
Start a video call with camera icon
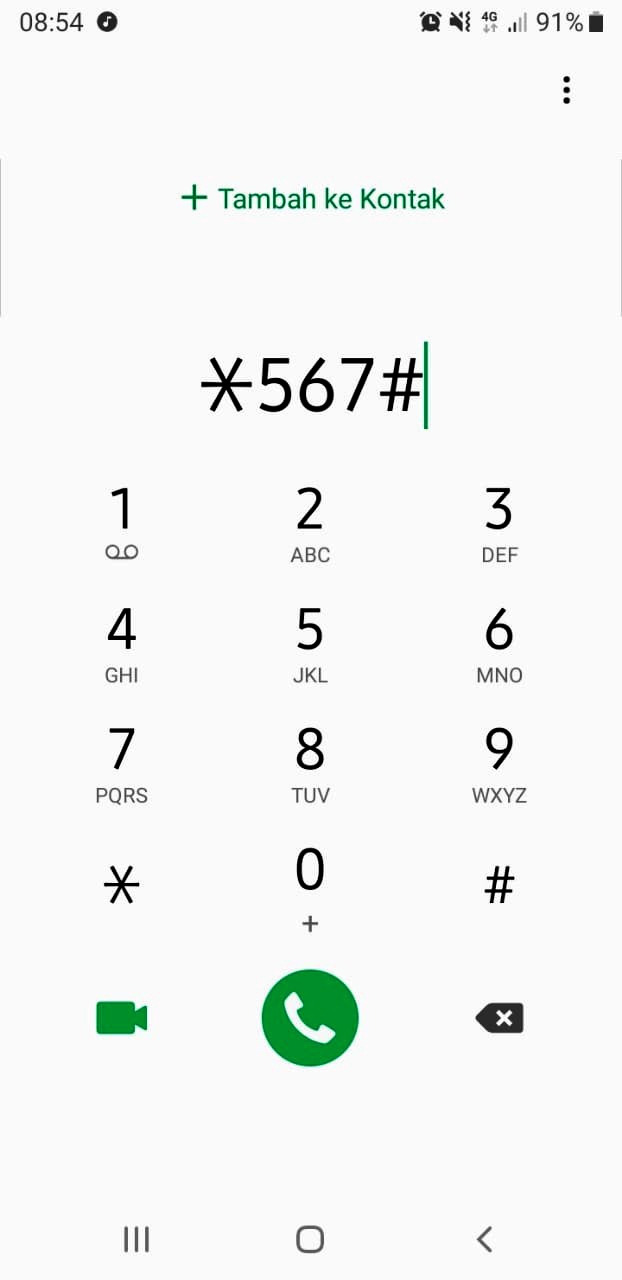121,1018
